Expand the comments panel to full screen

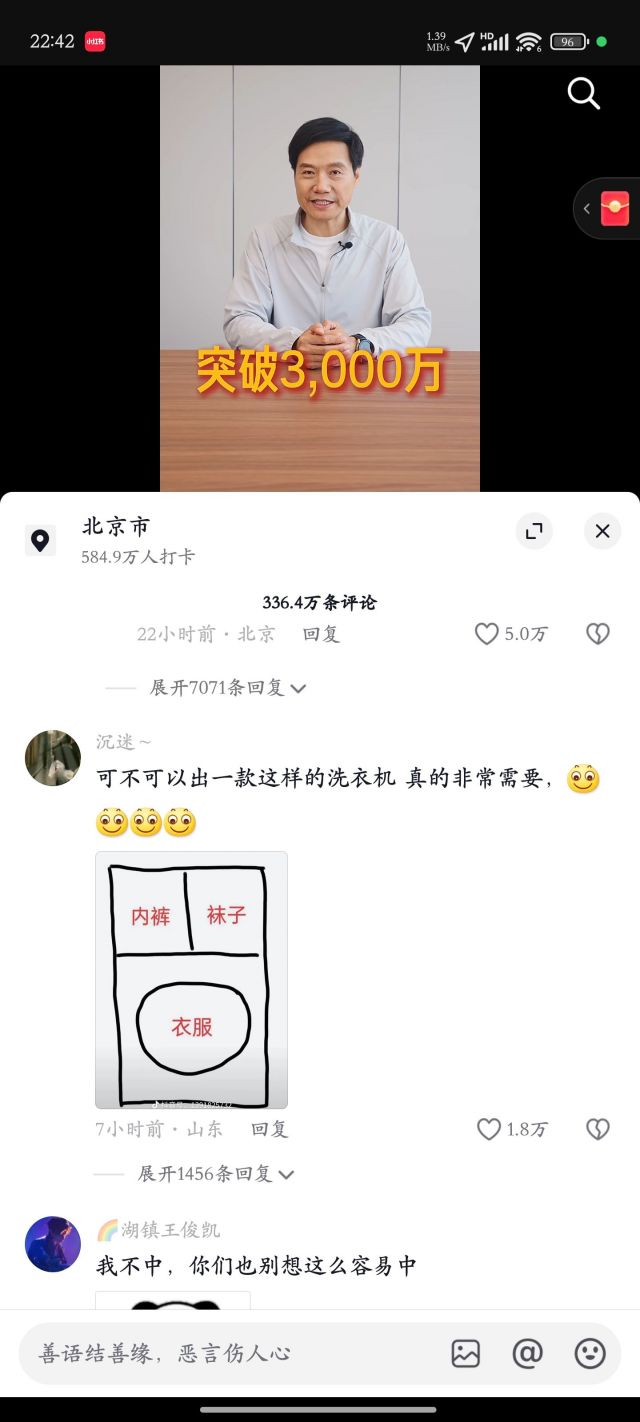pos(534,531)
